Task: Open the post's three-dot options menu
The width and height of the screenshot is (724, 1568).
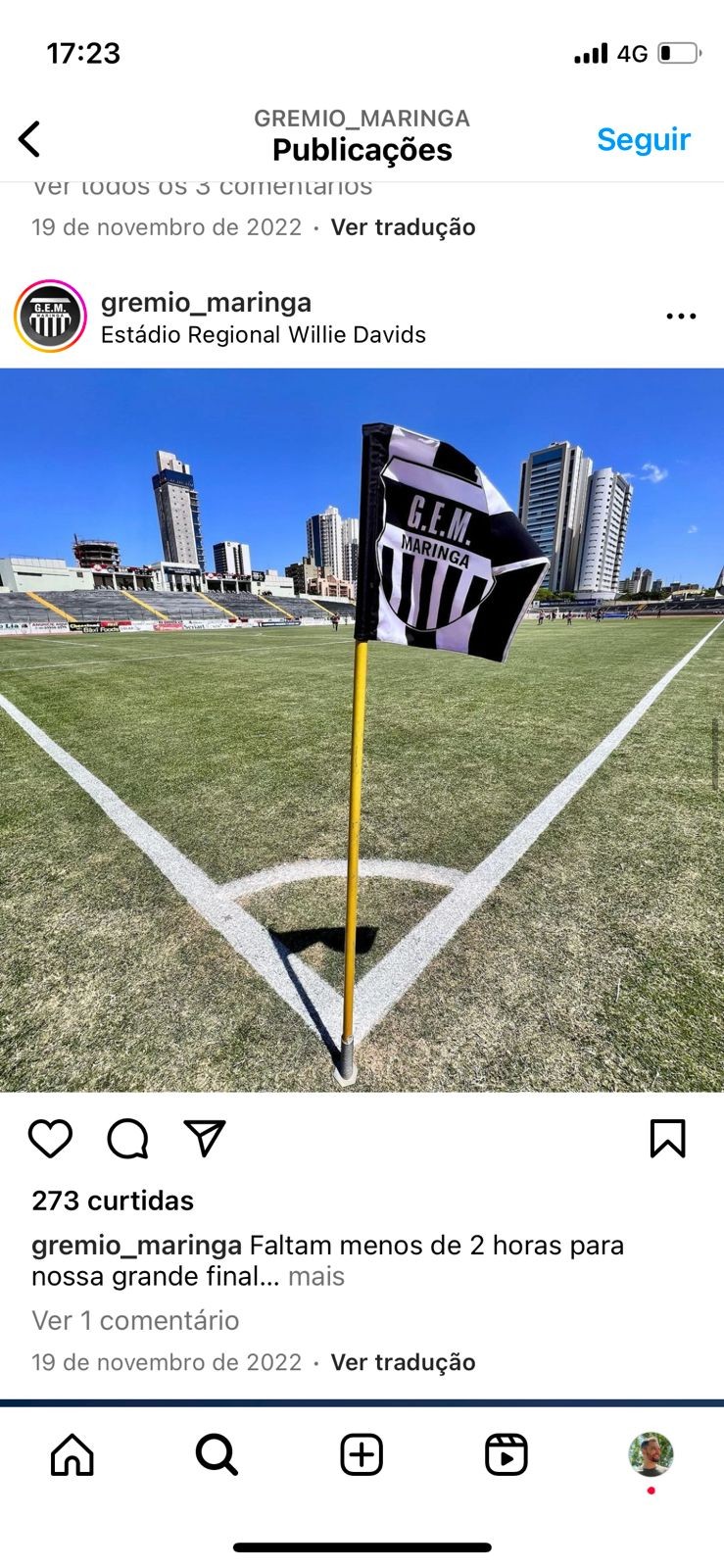Action: pyautogui.click(x=680, y=317)
